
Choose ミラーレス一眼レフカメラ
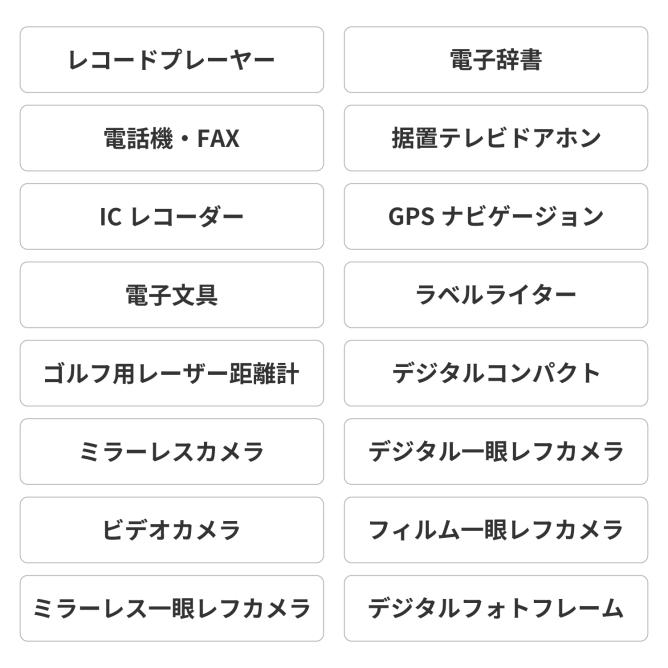coord(172,608)
